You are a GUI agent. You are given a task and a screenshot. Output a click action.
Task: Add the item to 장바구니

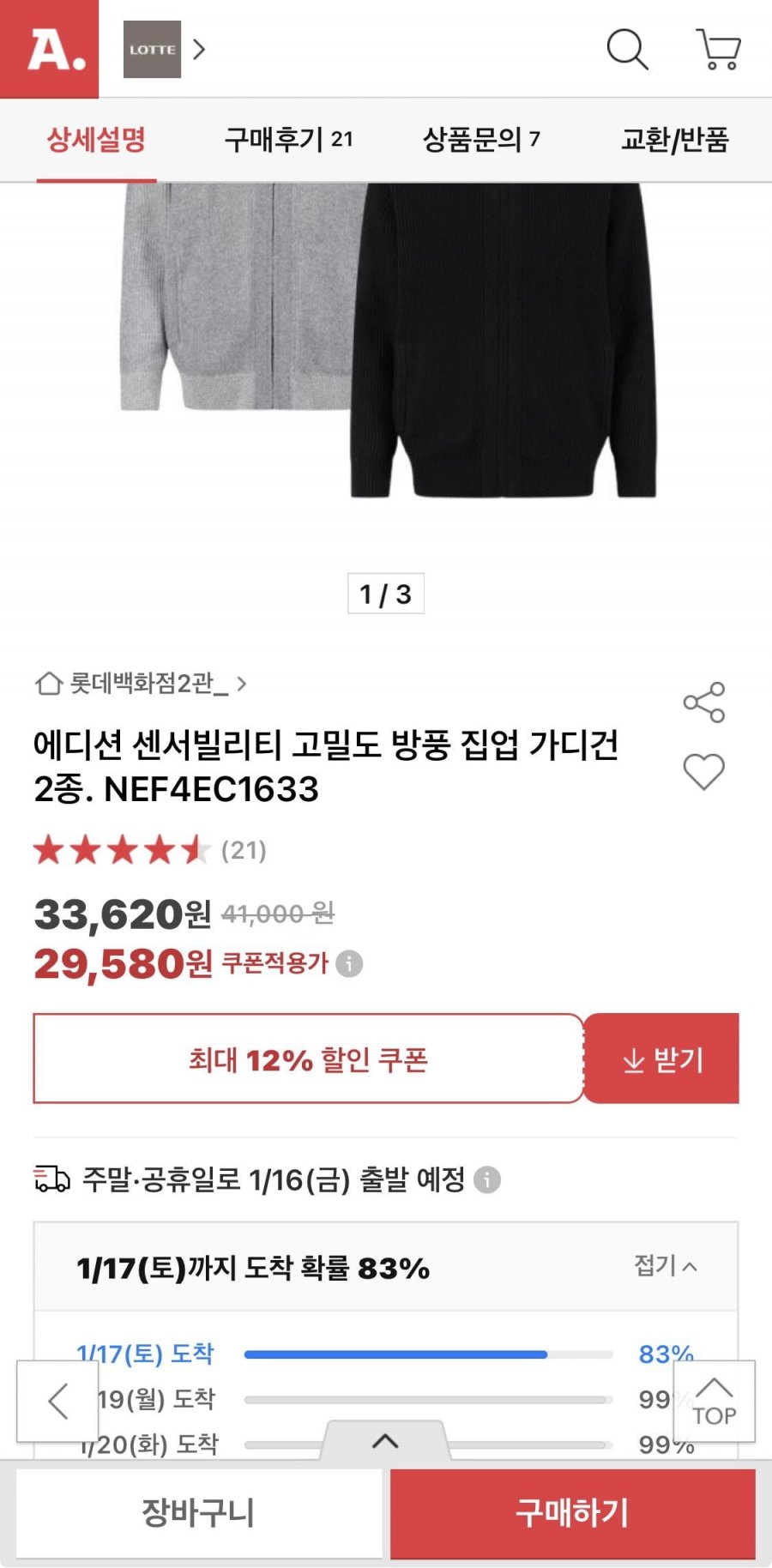198,1513
